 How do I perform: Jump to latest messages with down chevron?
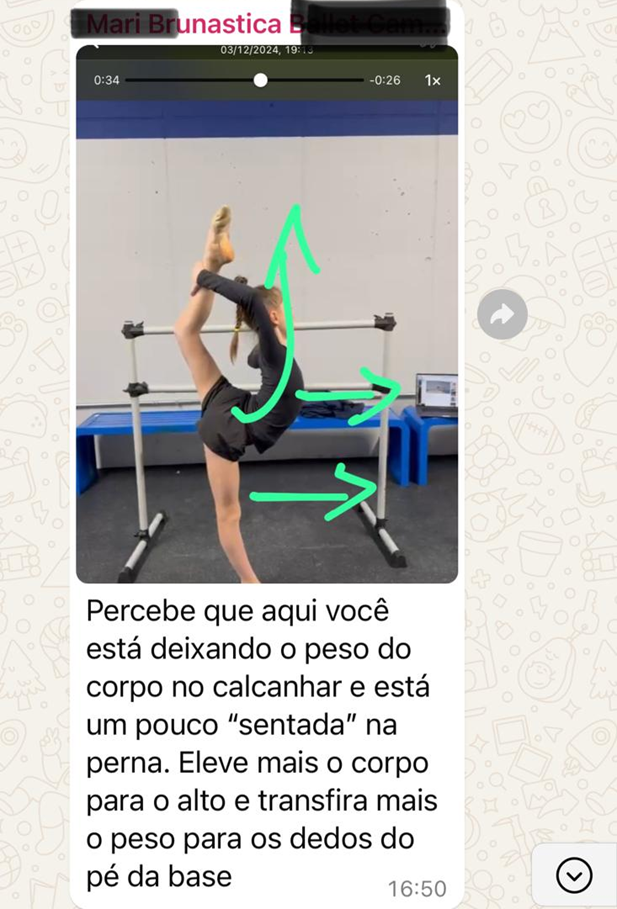(574, 876)
